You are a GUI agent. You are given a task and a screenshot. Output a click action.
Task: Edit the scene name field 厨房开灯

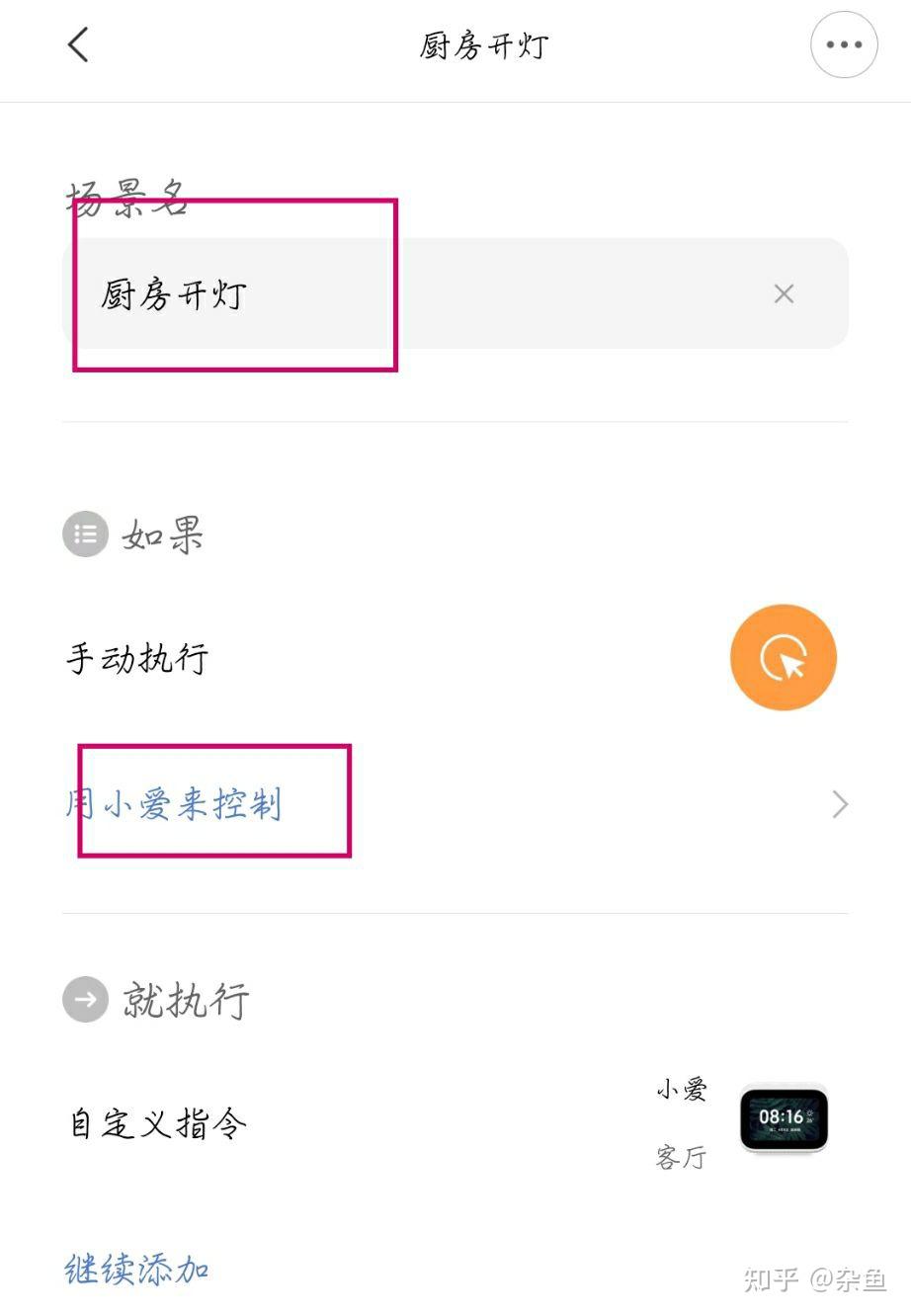tap(415, 294)
